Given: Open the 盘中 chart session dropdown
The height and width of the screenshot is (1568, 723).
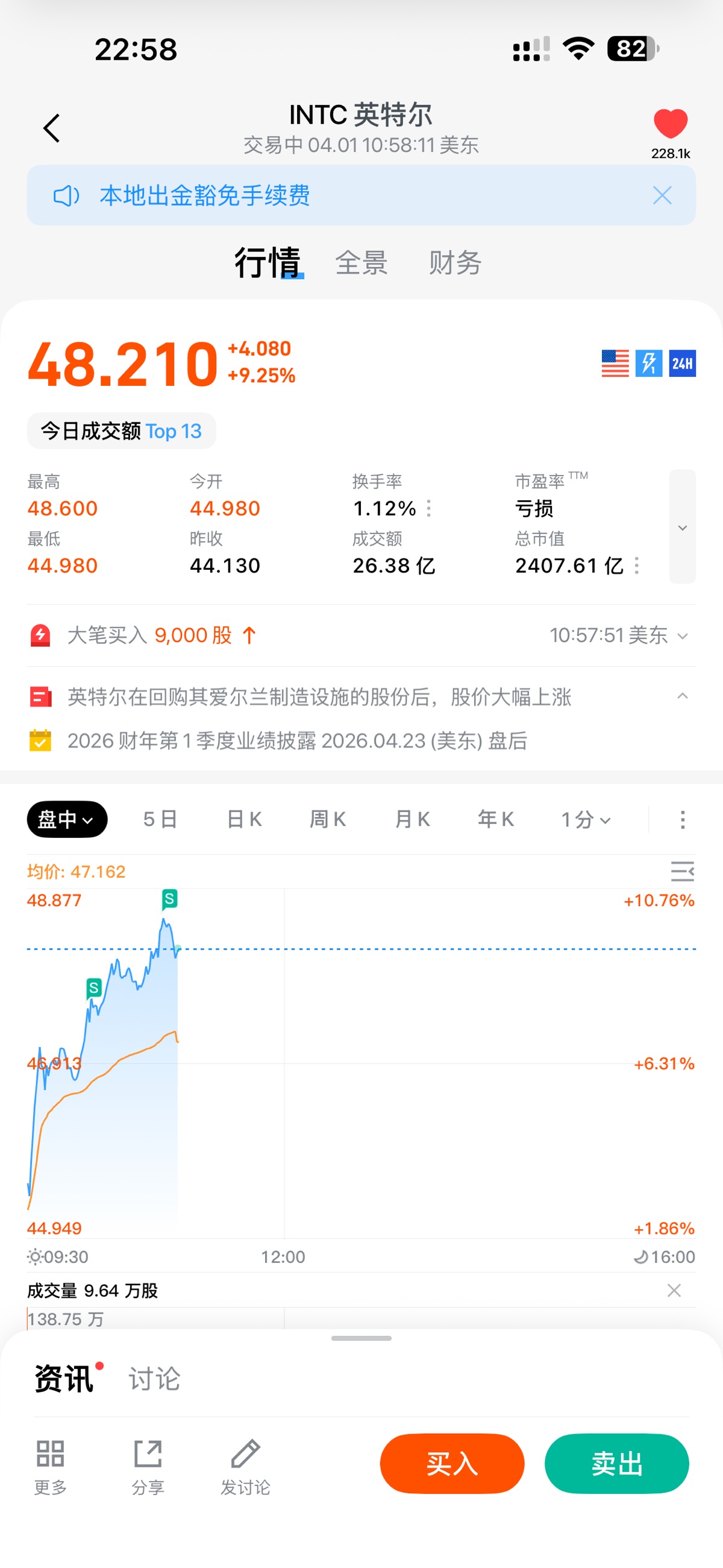Looking at the screenshot, I should [x=67, y=819].
